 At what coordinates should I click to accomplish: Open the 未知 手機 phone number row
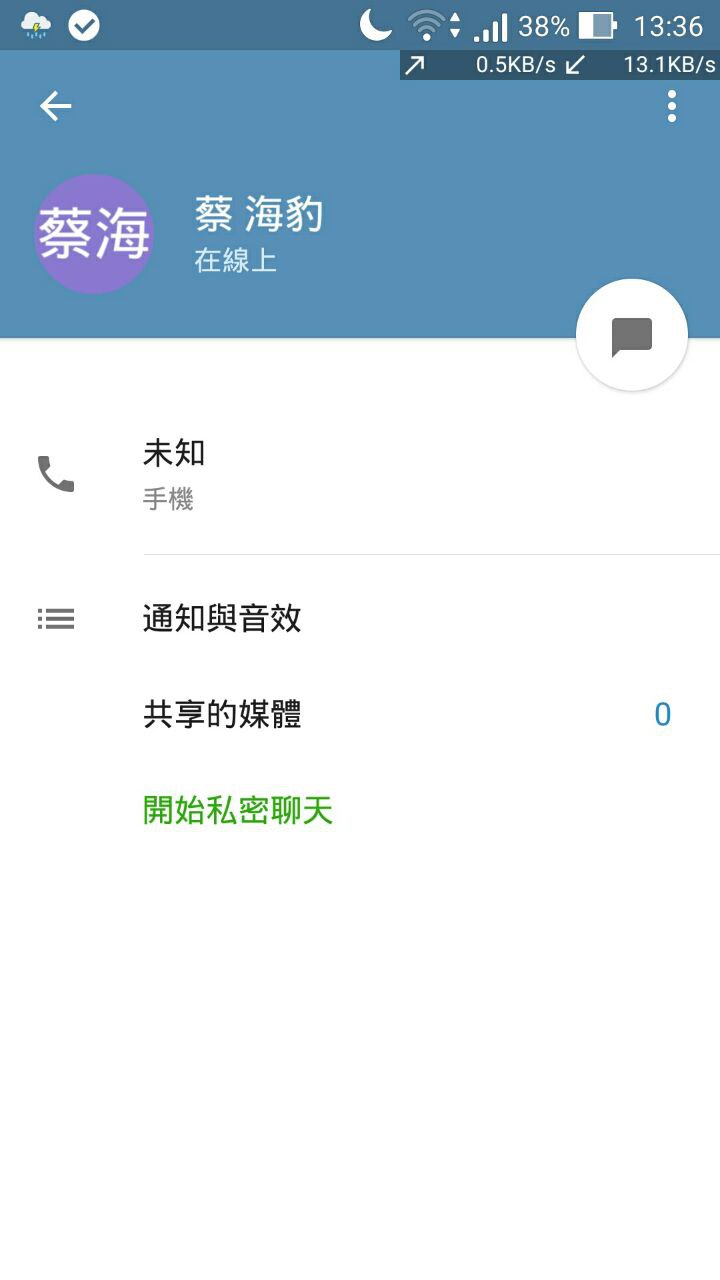pyautogui.click(x=360, y=473)
